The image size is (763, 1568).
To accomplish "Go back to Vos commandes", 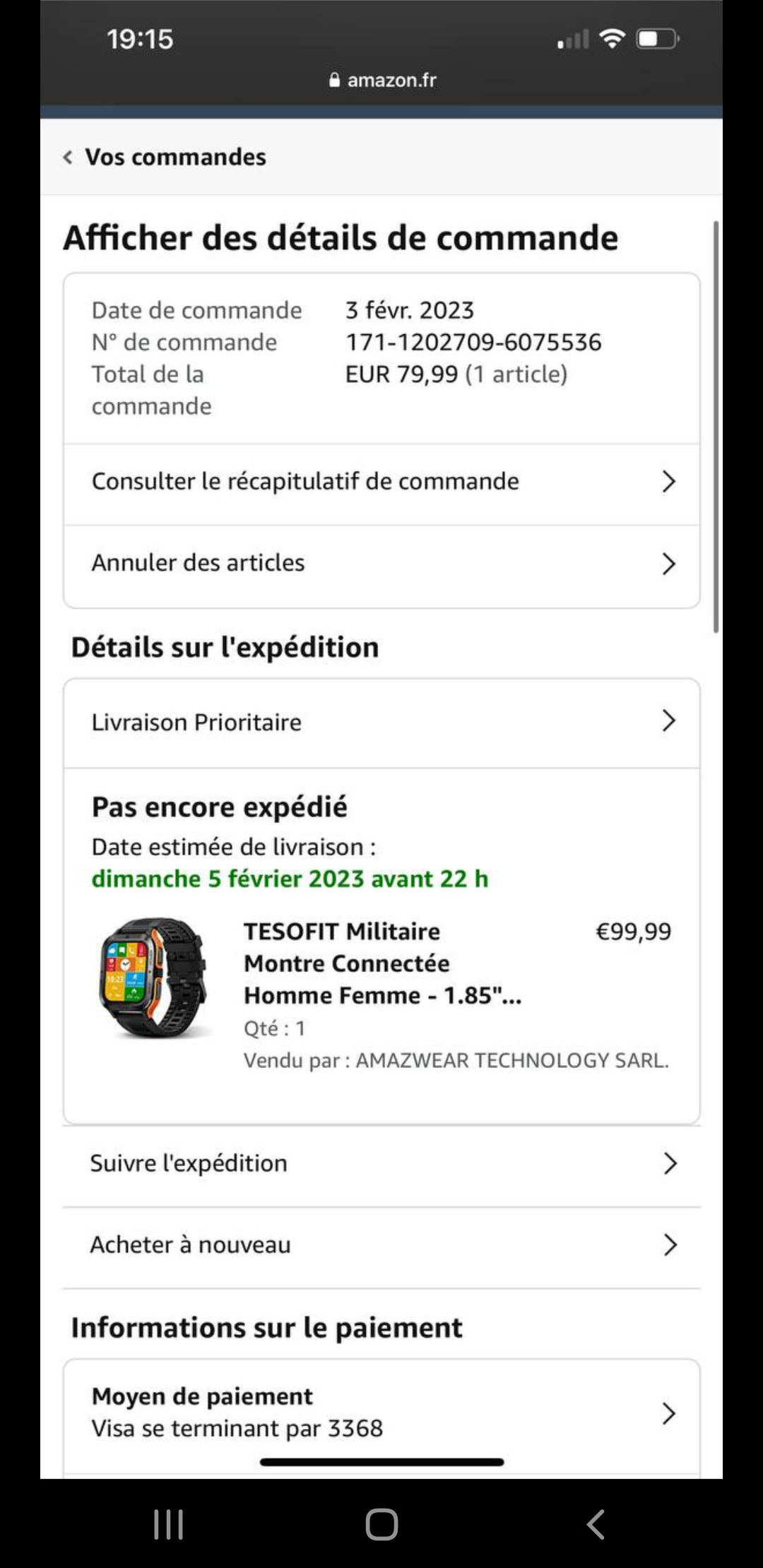I will click(166, 157).
